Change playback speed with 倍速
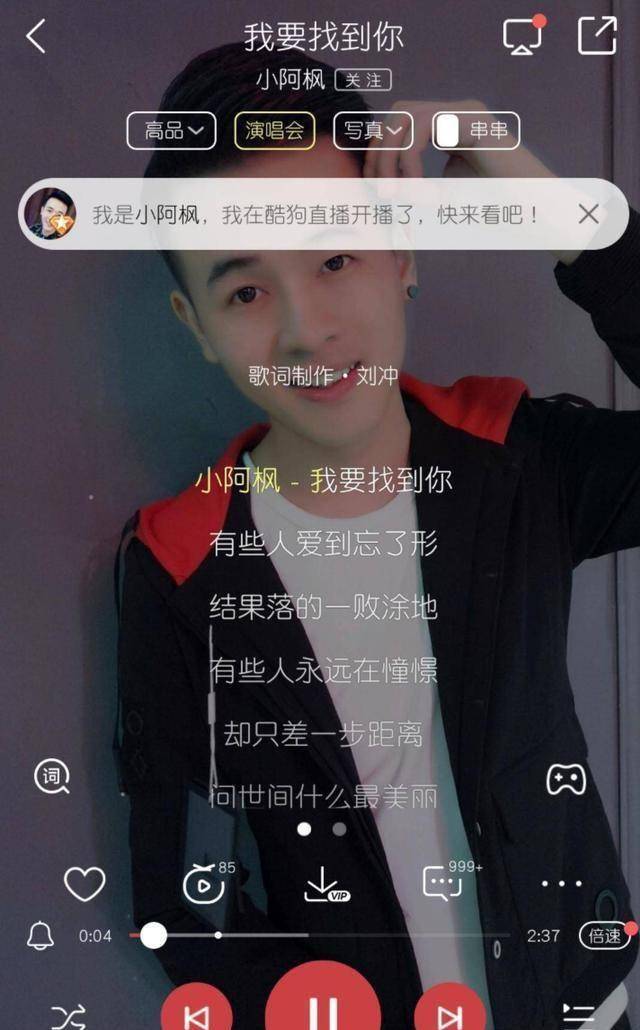The width and height of the screenshot is (640, 1030). pyautogui.click(x=604, y=936)
